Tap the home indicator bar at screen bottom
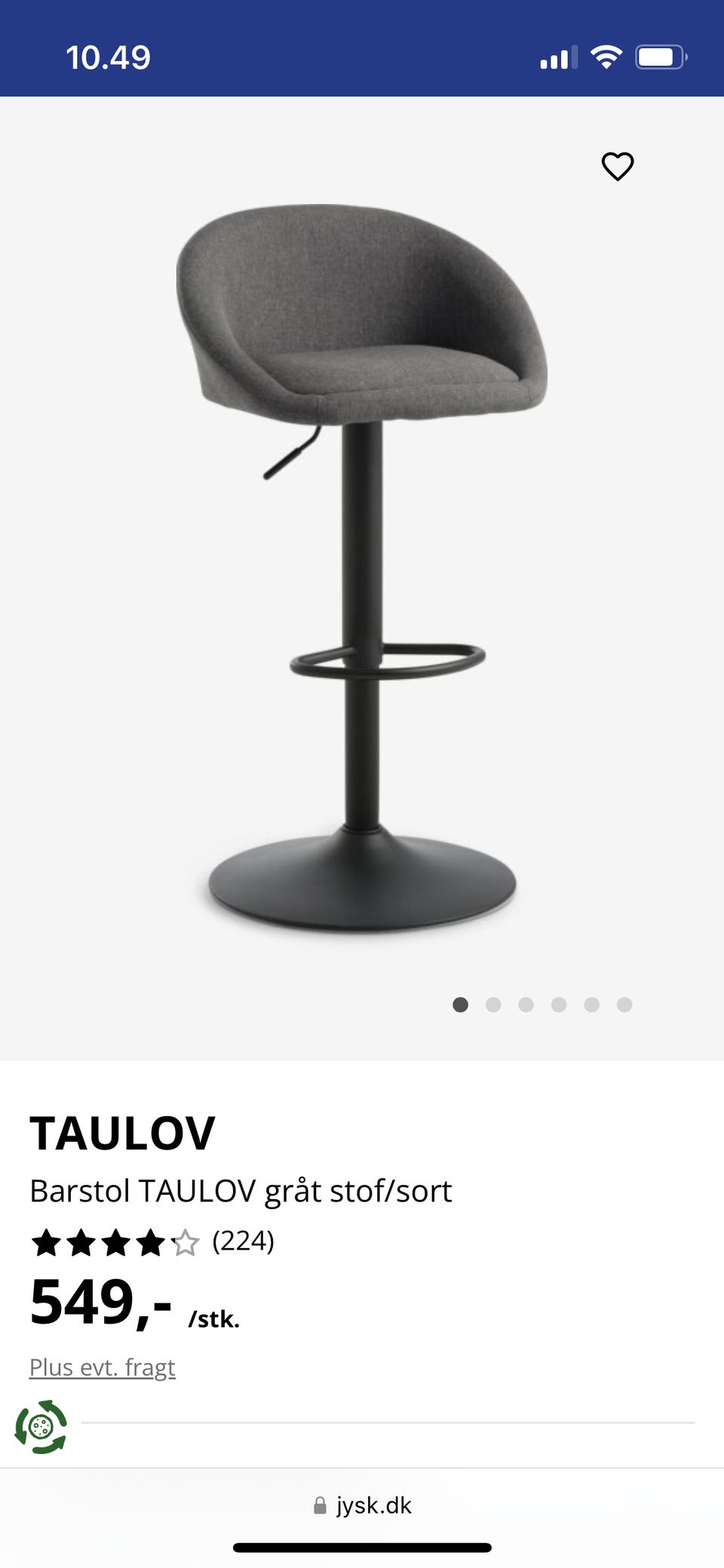The height and width of the screenshot is (1568, 724). pos(362,1545)
